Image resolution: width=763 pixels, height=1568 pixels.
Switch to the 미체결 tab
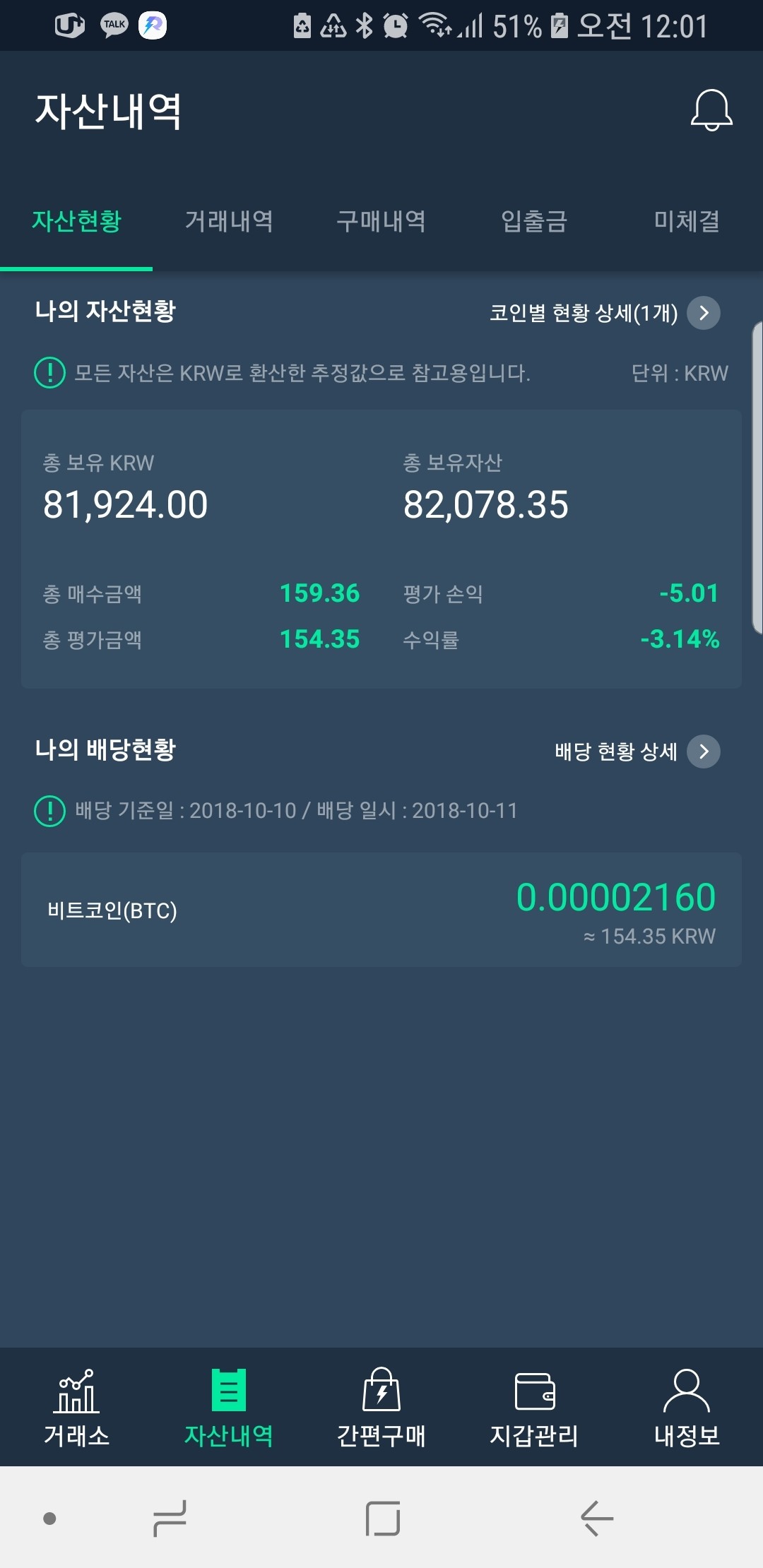coord(687,221)
